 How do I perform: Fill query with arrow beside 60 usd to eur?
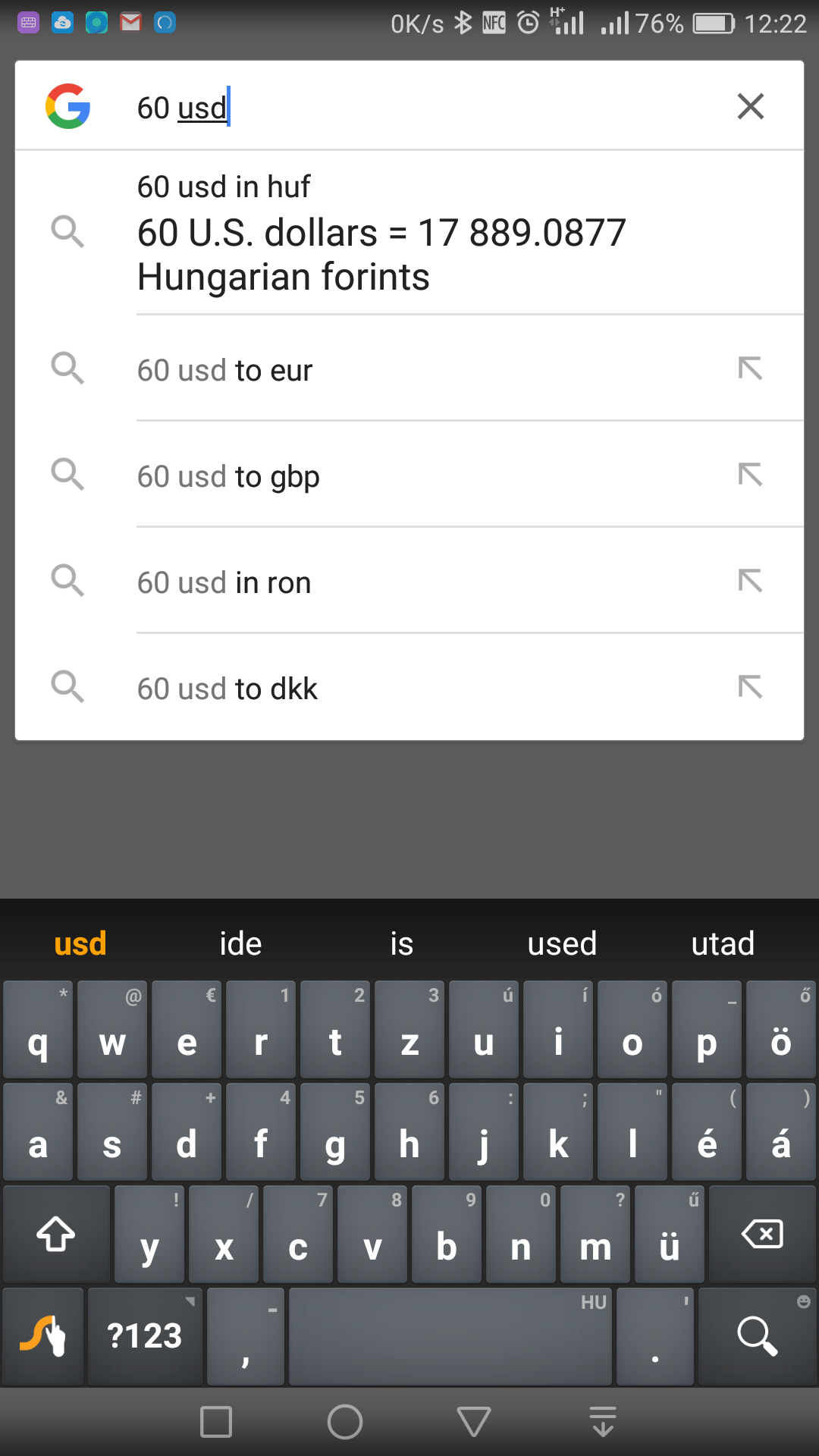click(750, 369)
